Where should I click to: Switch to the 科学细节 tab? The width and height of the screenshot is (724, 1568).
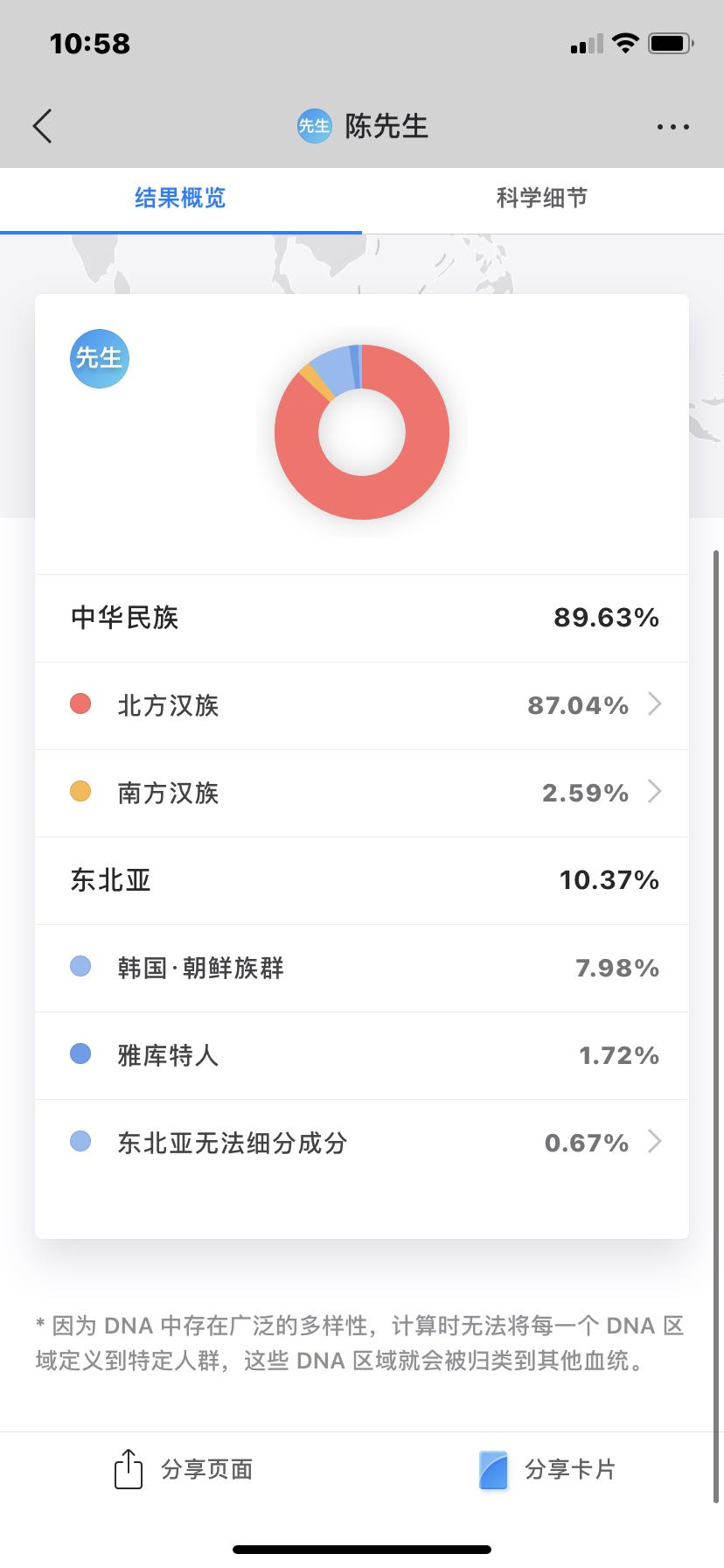click(x=542, y=198)
